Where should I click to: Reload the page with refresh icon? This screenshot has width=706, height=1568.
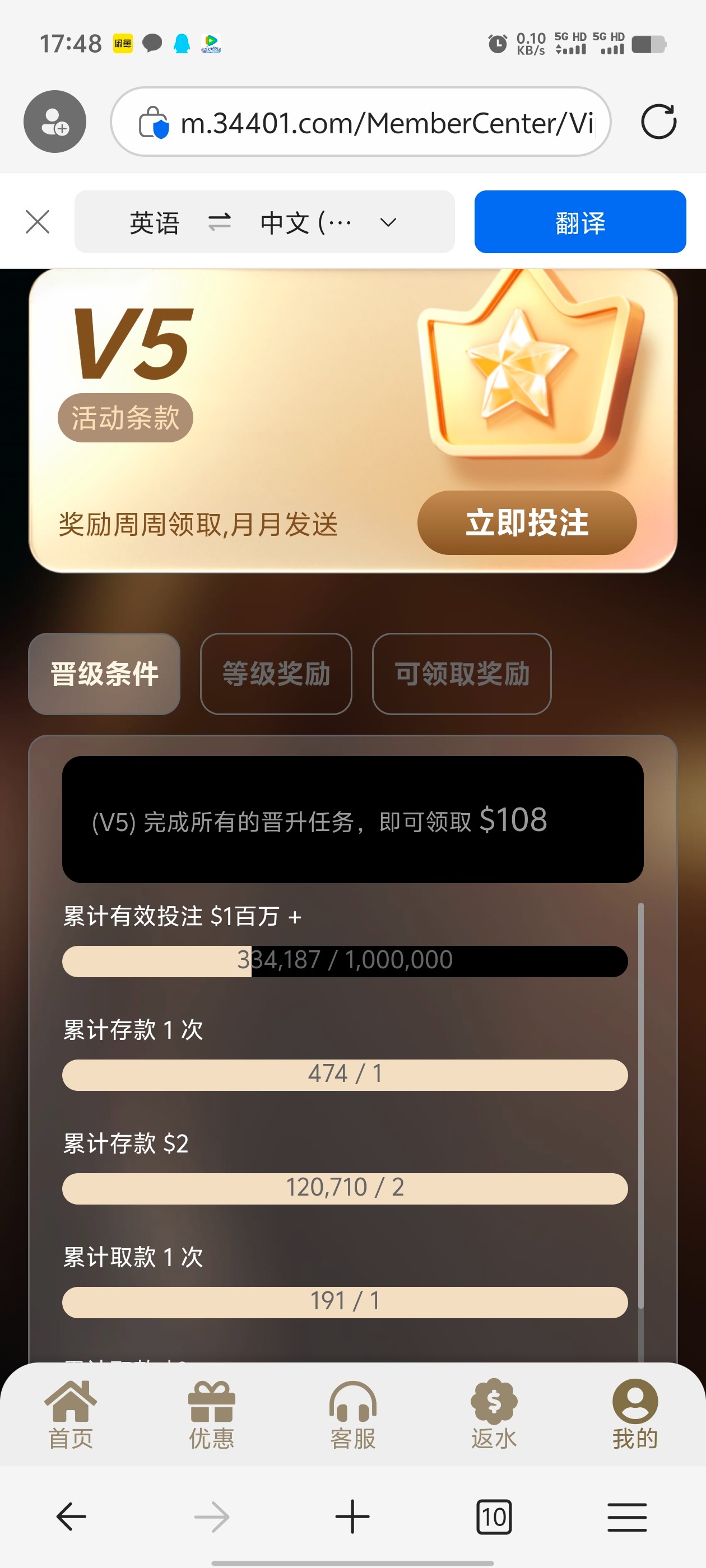click(x=658, y=122)
